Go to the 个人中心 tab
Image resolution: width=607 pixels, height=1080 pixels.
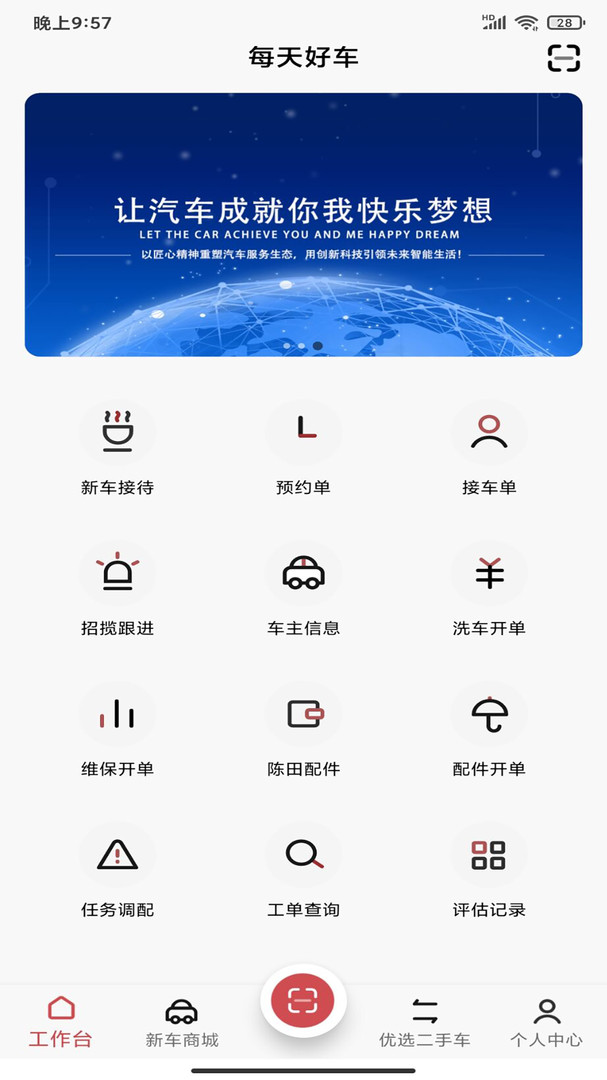tap(546, 1021)
